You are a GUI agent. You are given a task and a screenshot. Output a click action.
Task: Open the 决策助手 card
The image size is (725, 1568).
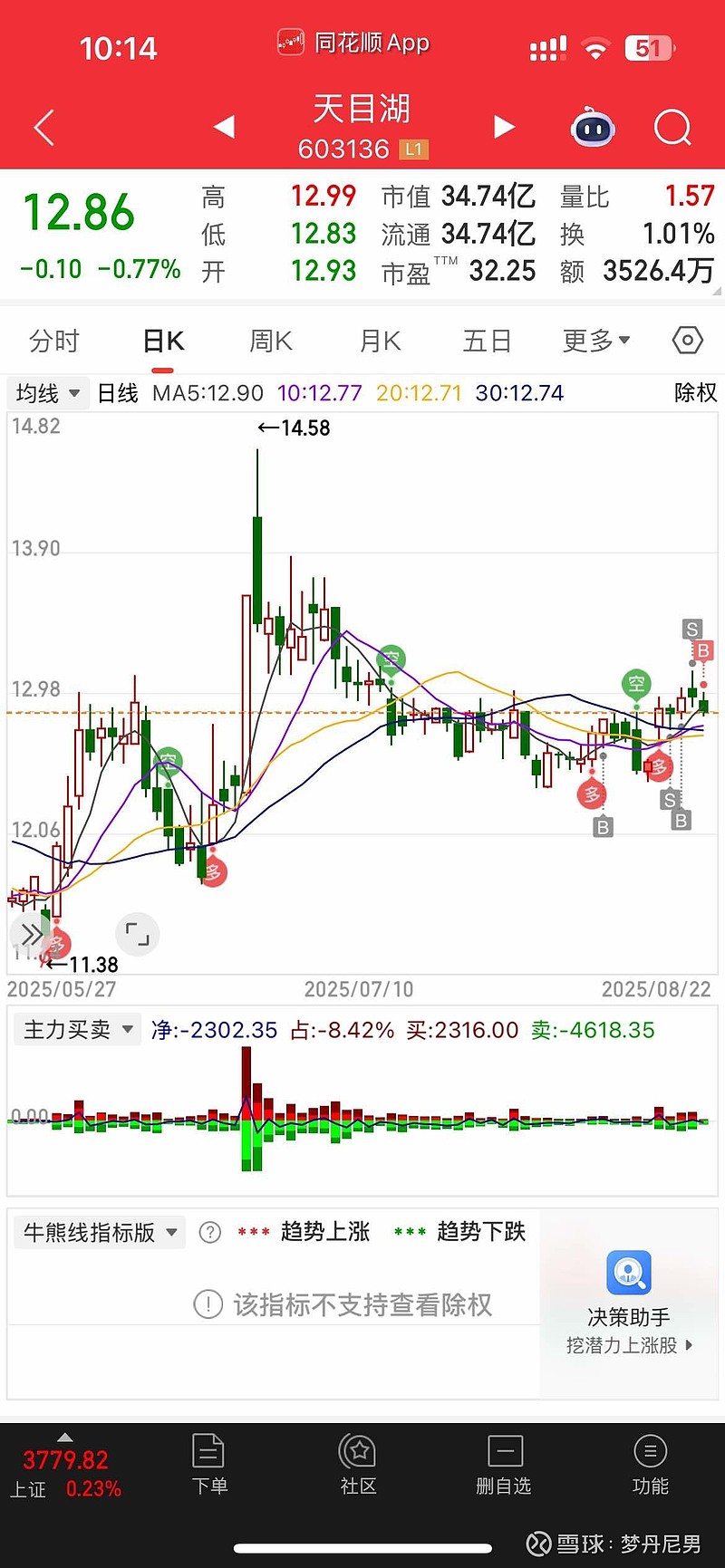[629, 1303]
